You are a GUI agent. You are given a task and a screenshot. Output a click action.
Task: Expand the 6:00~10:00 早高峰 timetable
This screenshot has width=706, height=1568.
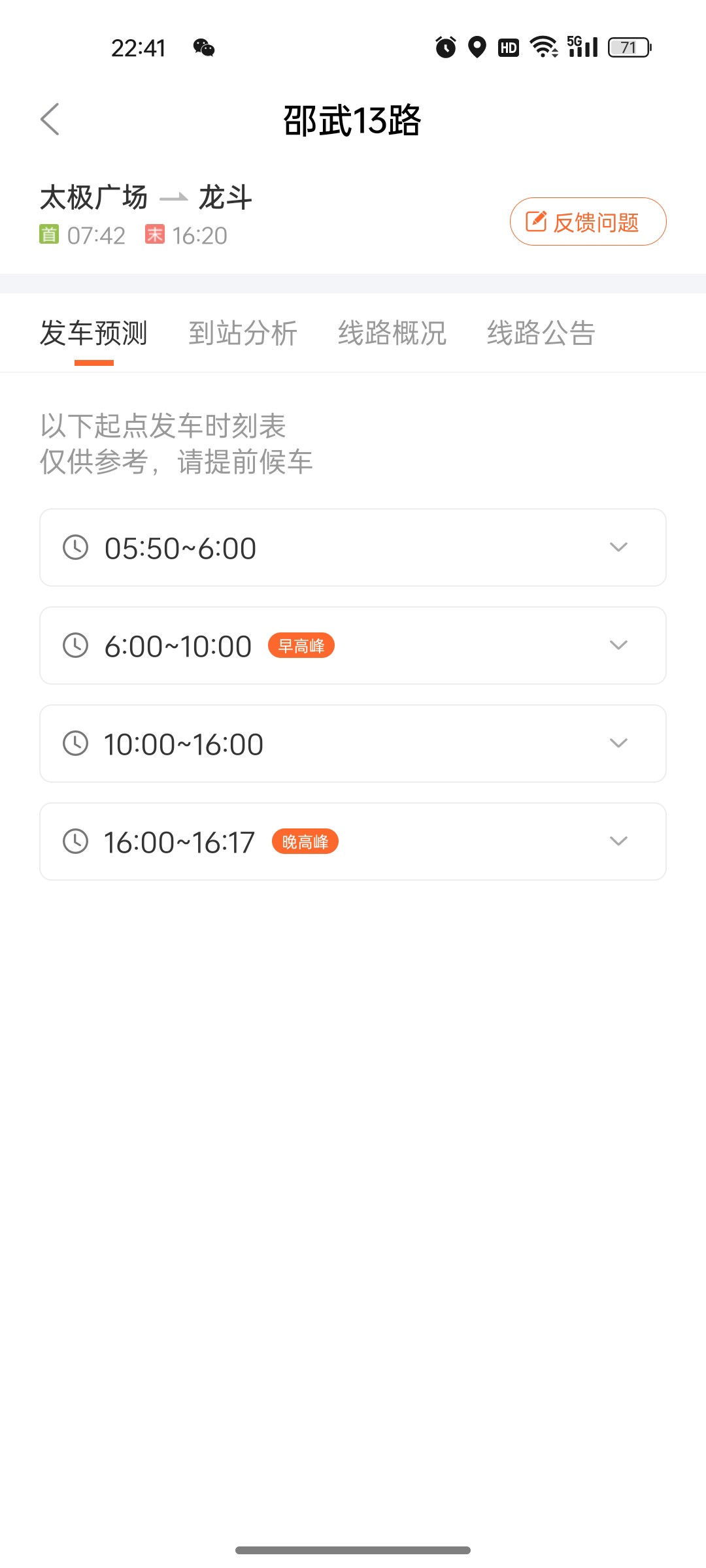(x=353, y=645)
